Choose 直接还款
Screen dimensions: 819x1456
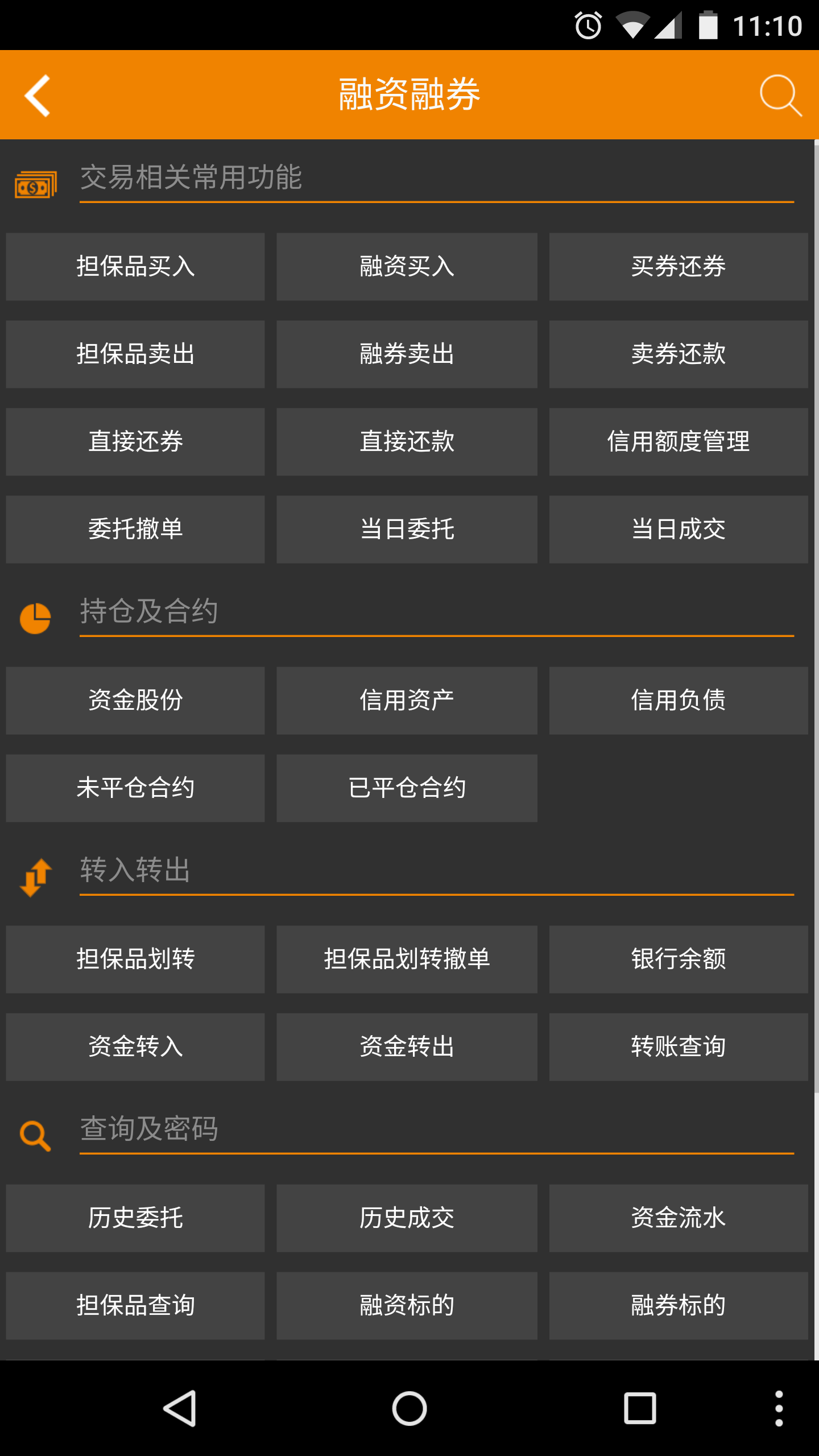407,441
